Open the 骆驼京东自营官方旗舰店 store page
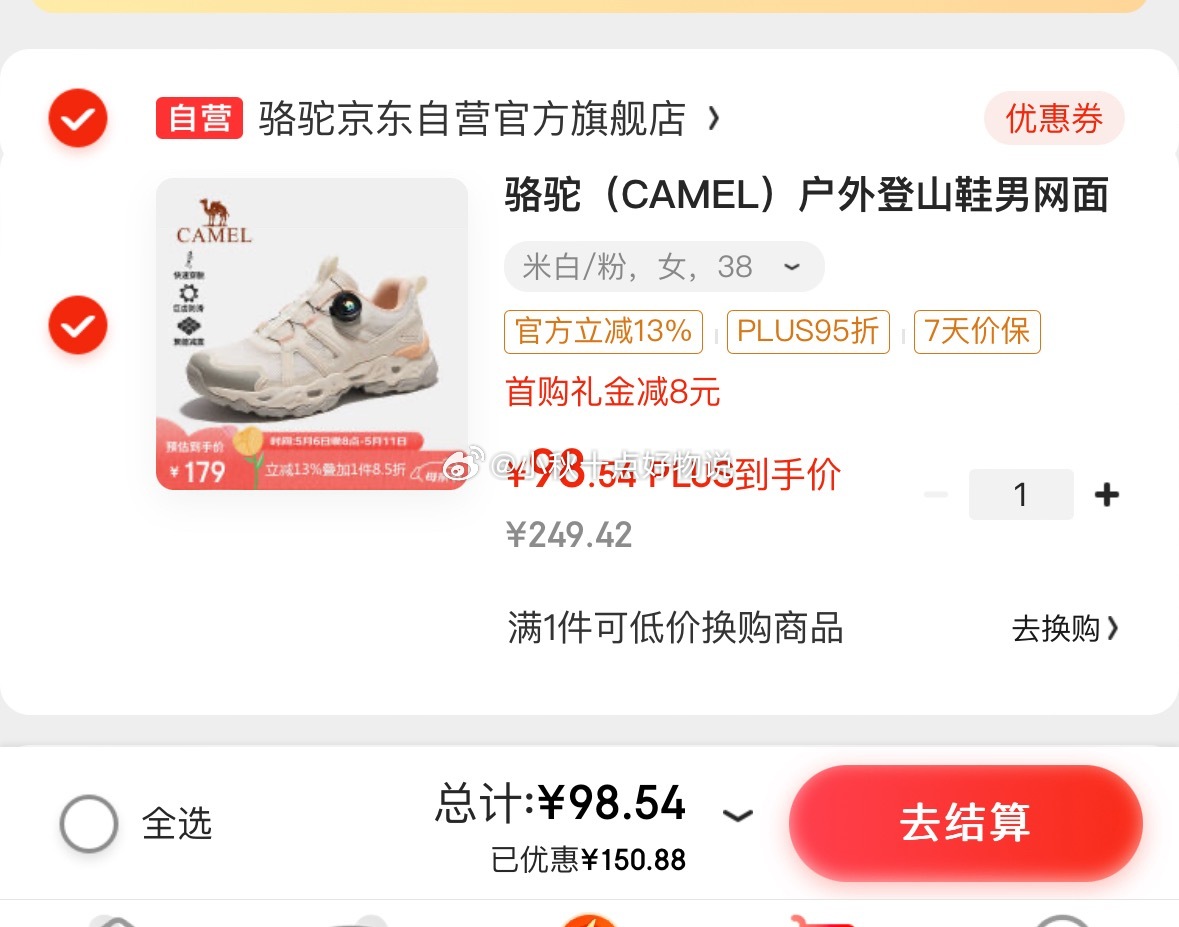This screenshot has width=1179, height=927. click(x=472, y=119)
